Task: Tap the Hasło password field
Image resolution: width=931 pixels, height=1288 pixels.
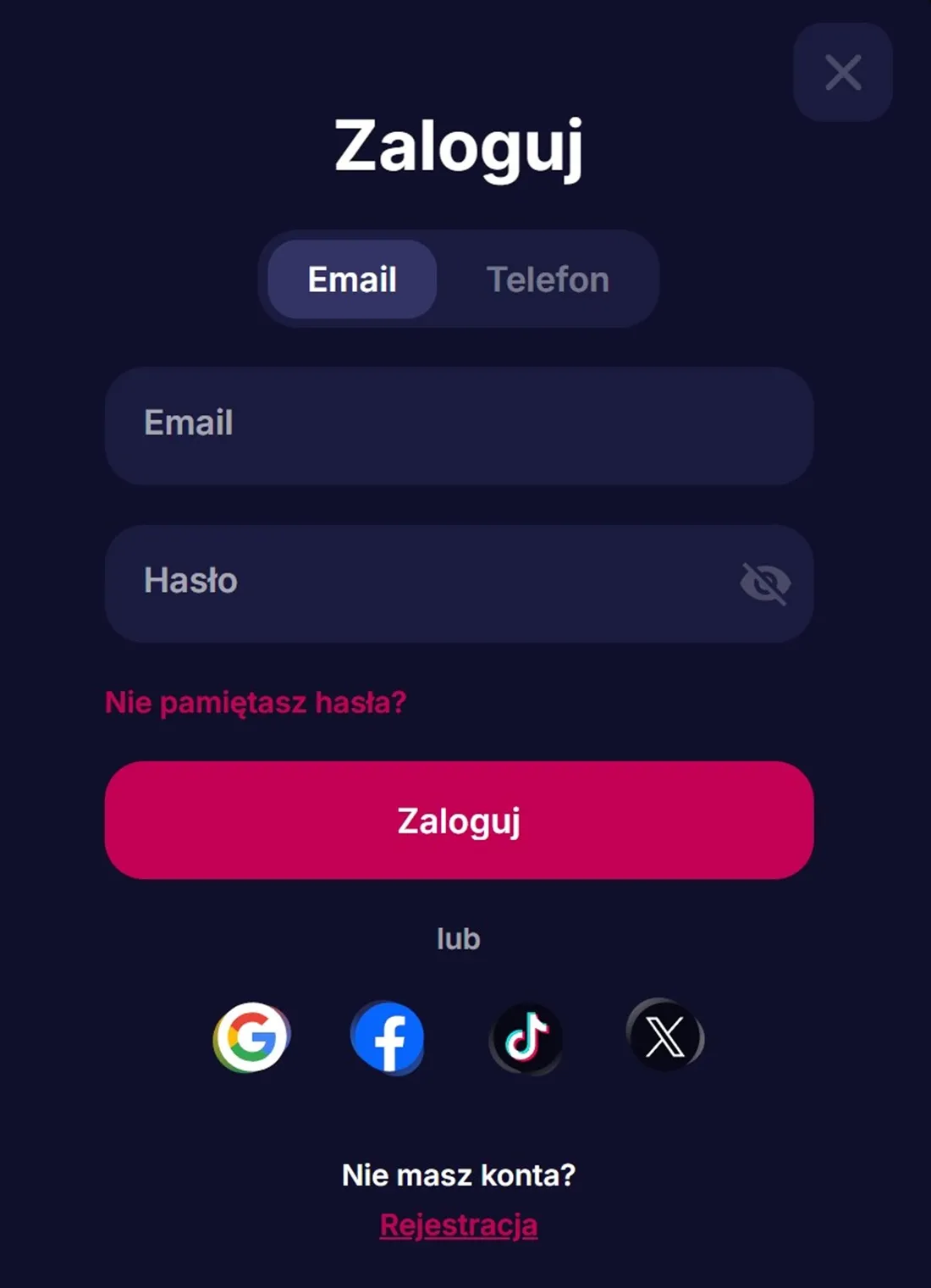Action: (x=423, y=583)
